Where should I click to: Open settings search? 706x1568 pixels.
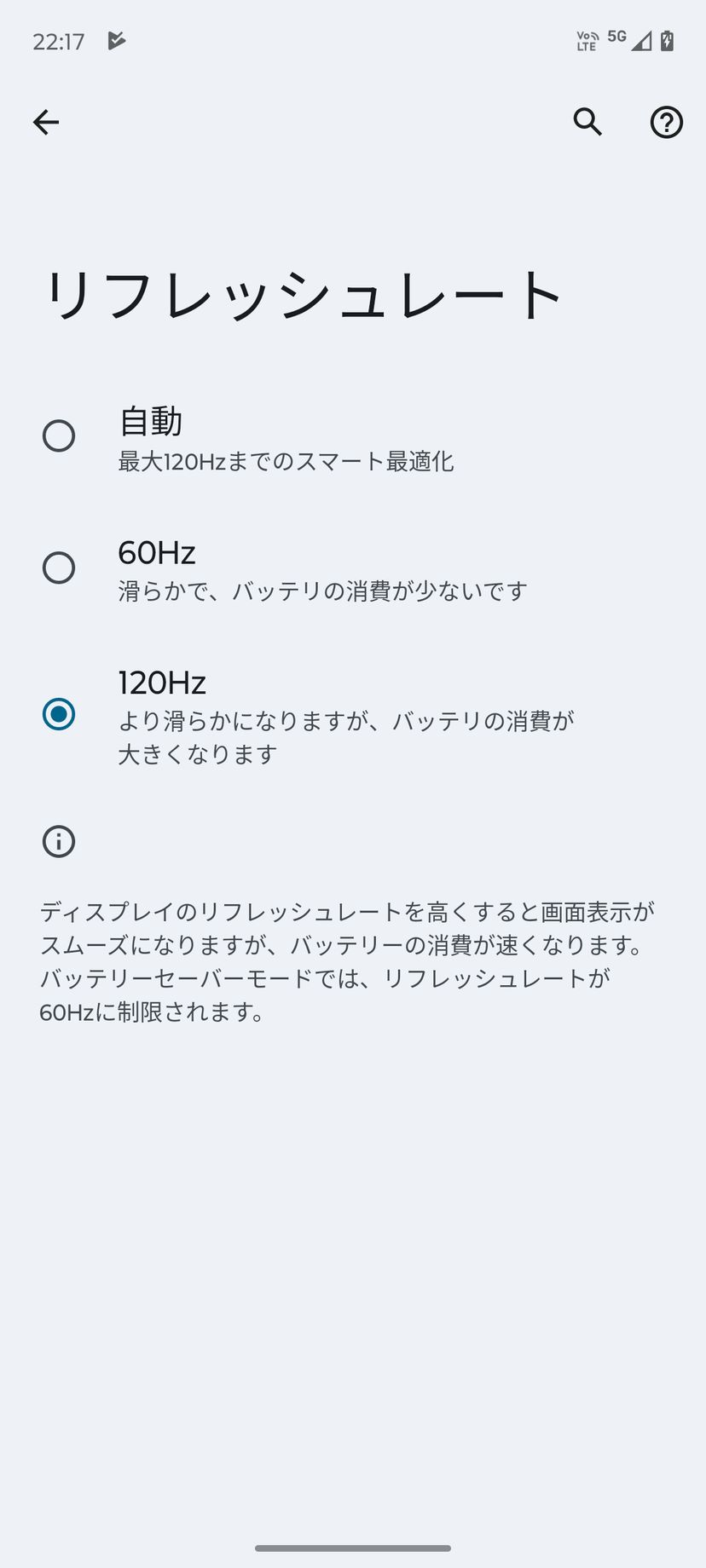point(587,122)
